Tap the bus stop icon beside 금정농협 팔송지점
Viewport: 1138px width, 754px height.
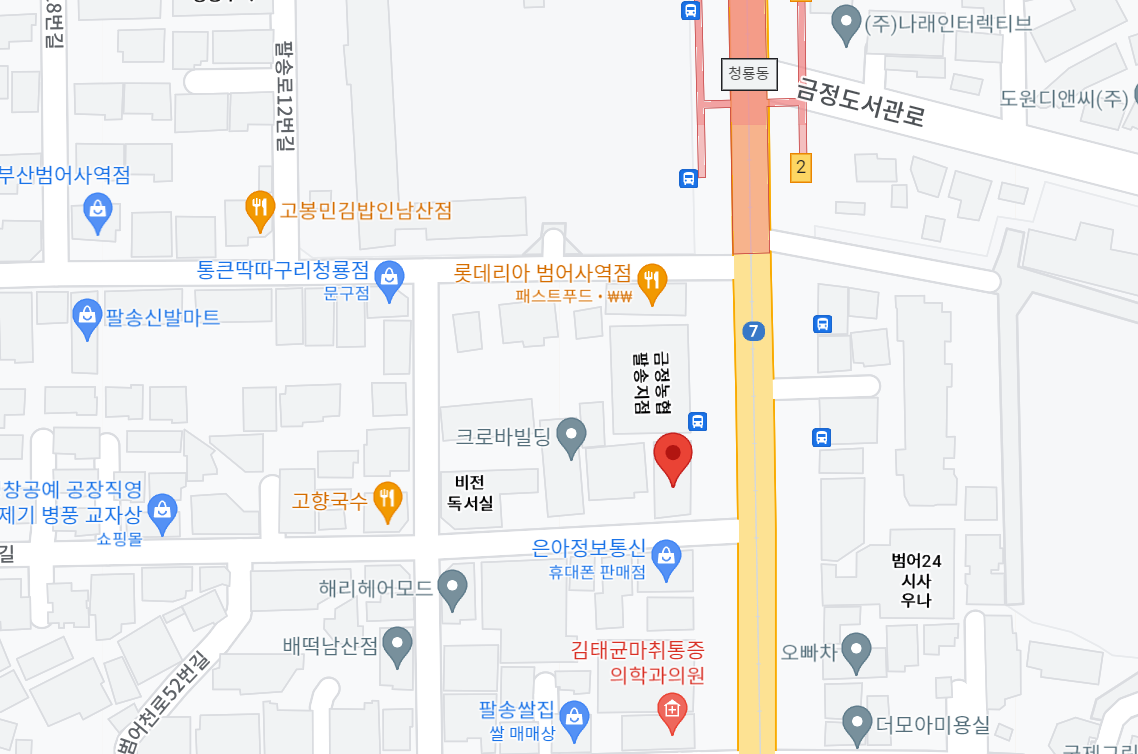pos(698,421)
